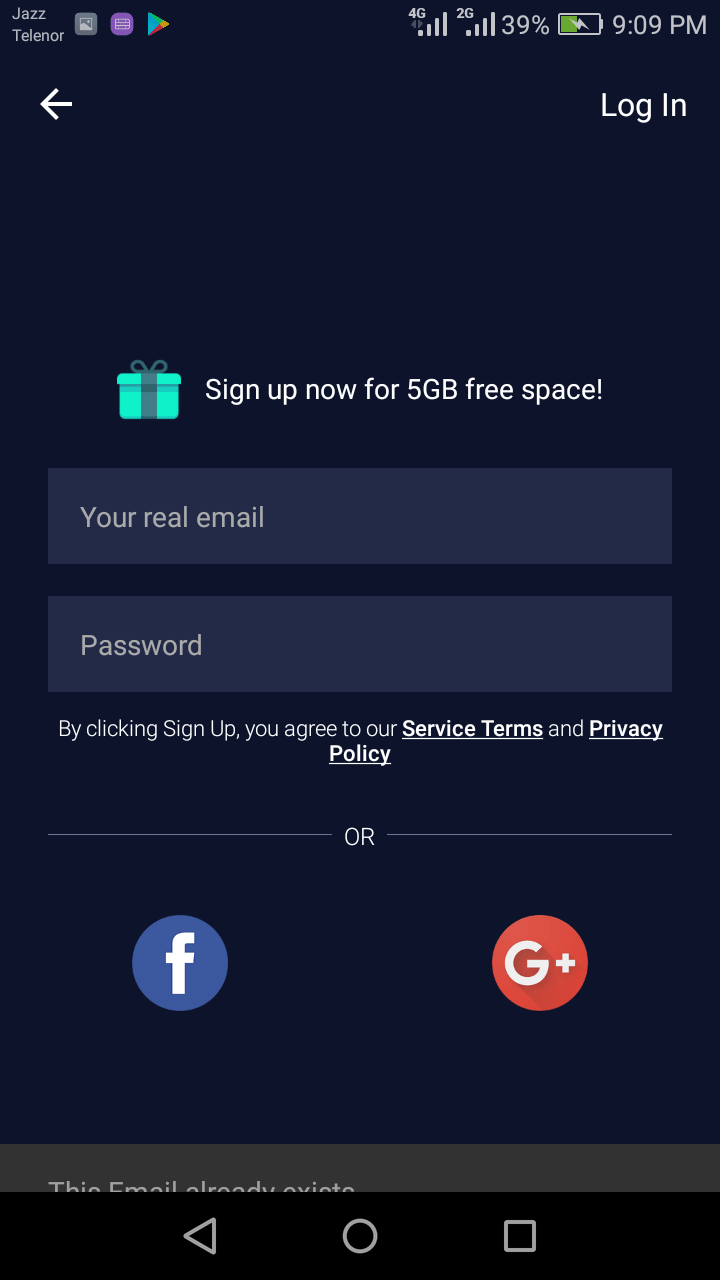The image size is (720, 1280).
Task: Open the gallery notification icon
Action: [x=85, y=23]
